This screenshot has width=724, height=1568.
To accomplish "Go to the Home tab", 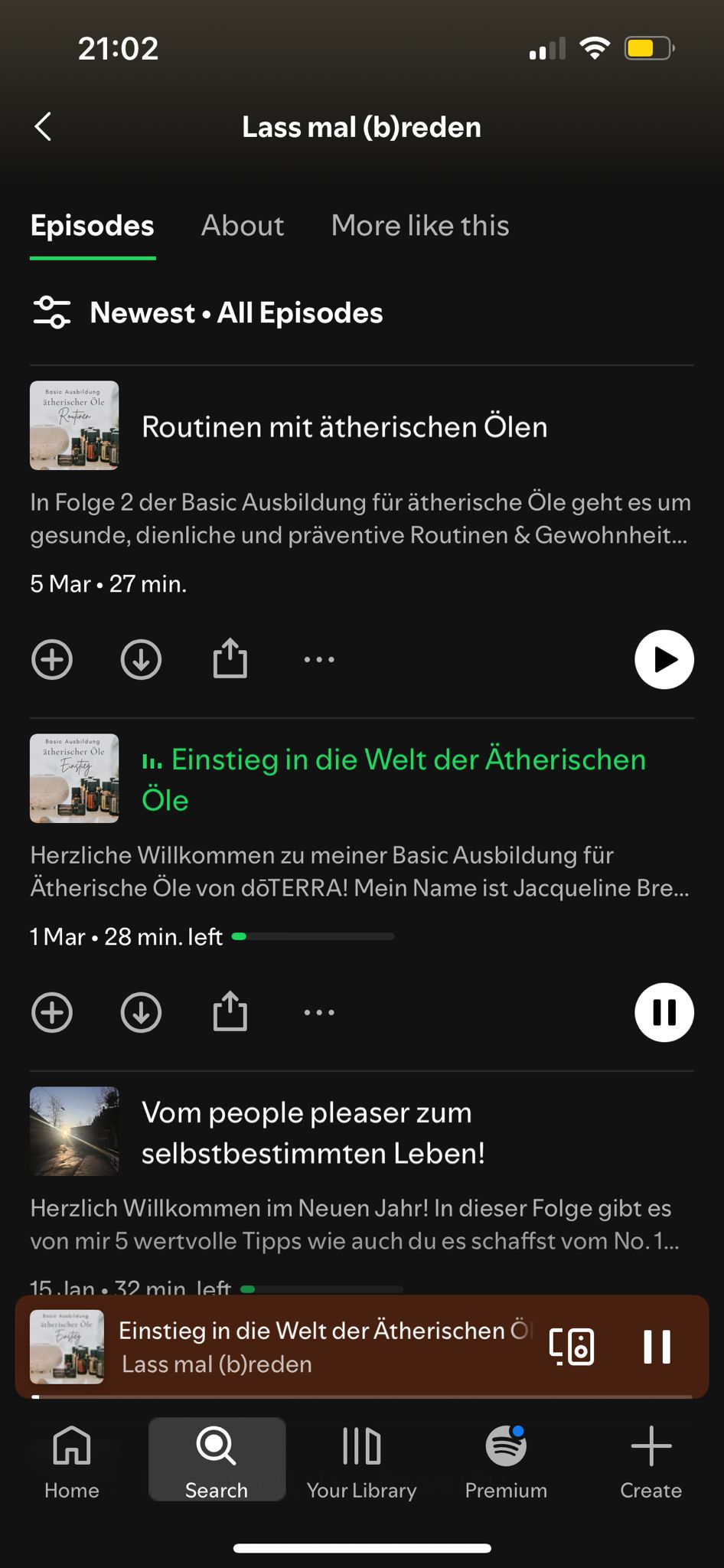I will [x=72, y=1461].
